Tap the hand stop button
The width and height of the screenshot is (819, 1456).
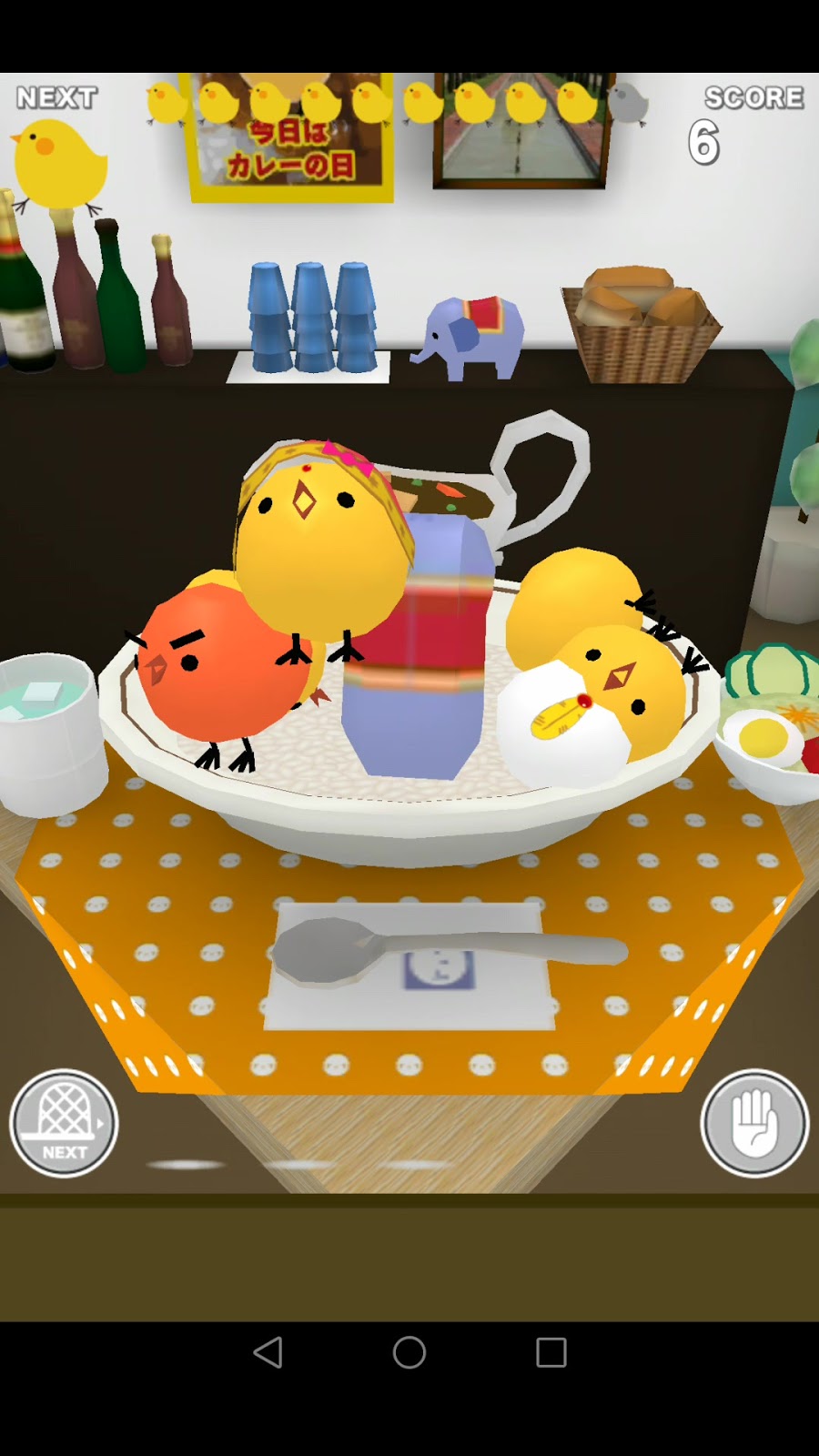pos(754,1123)
